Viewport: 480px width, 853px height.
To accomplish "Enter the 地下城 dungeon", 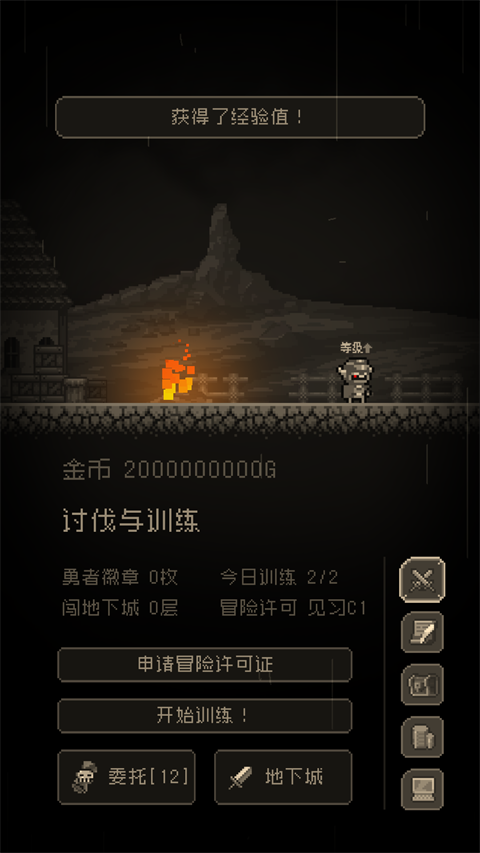I will coord(283,777).
